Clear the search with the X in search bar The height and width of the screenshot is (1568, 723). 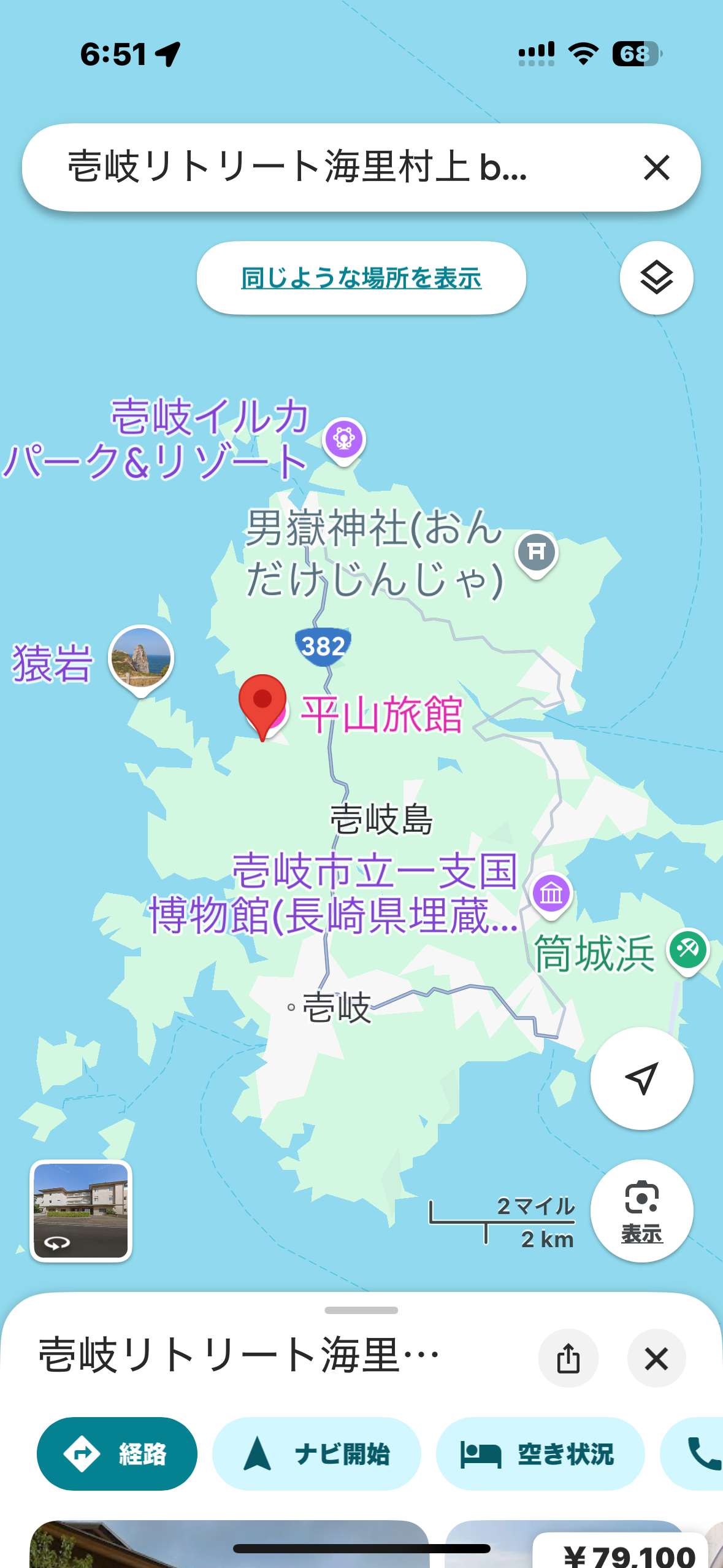pos(656,167)
